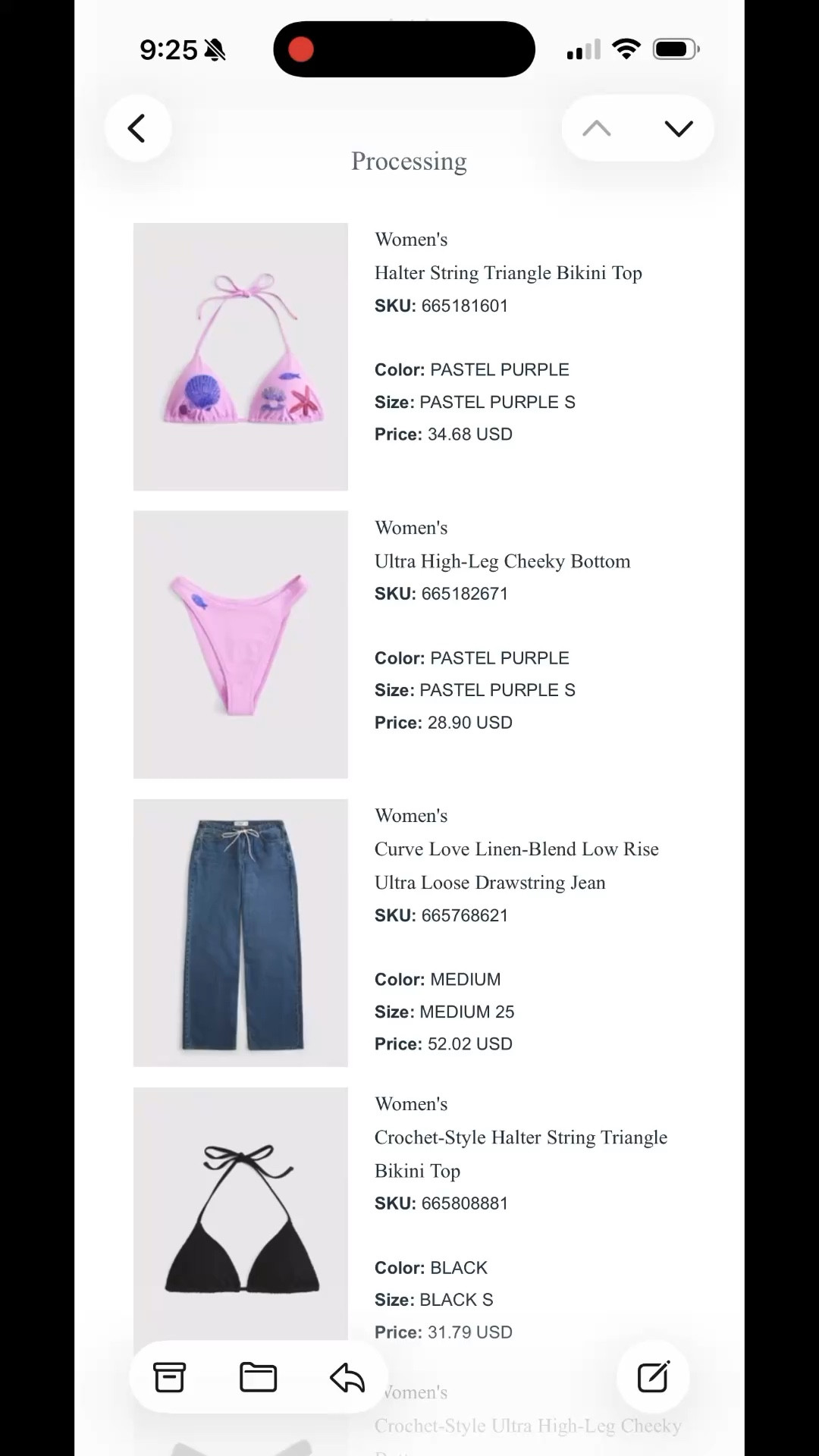Tap the Wi-Fi status icon
819x1456 pixels.
(626, 48)
